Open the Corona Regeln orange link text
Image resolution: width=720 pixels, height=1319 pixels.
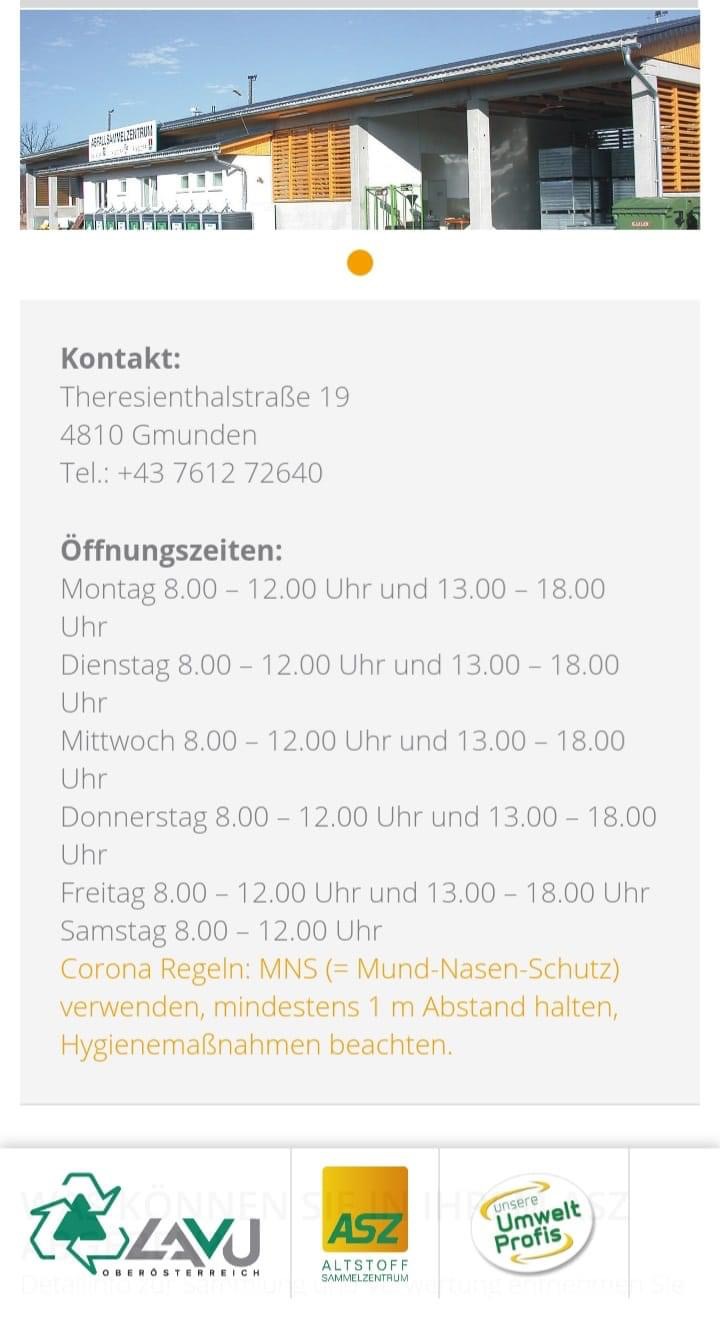pos(340,1007)
